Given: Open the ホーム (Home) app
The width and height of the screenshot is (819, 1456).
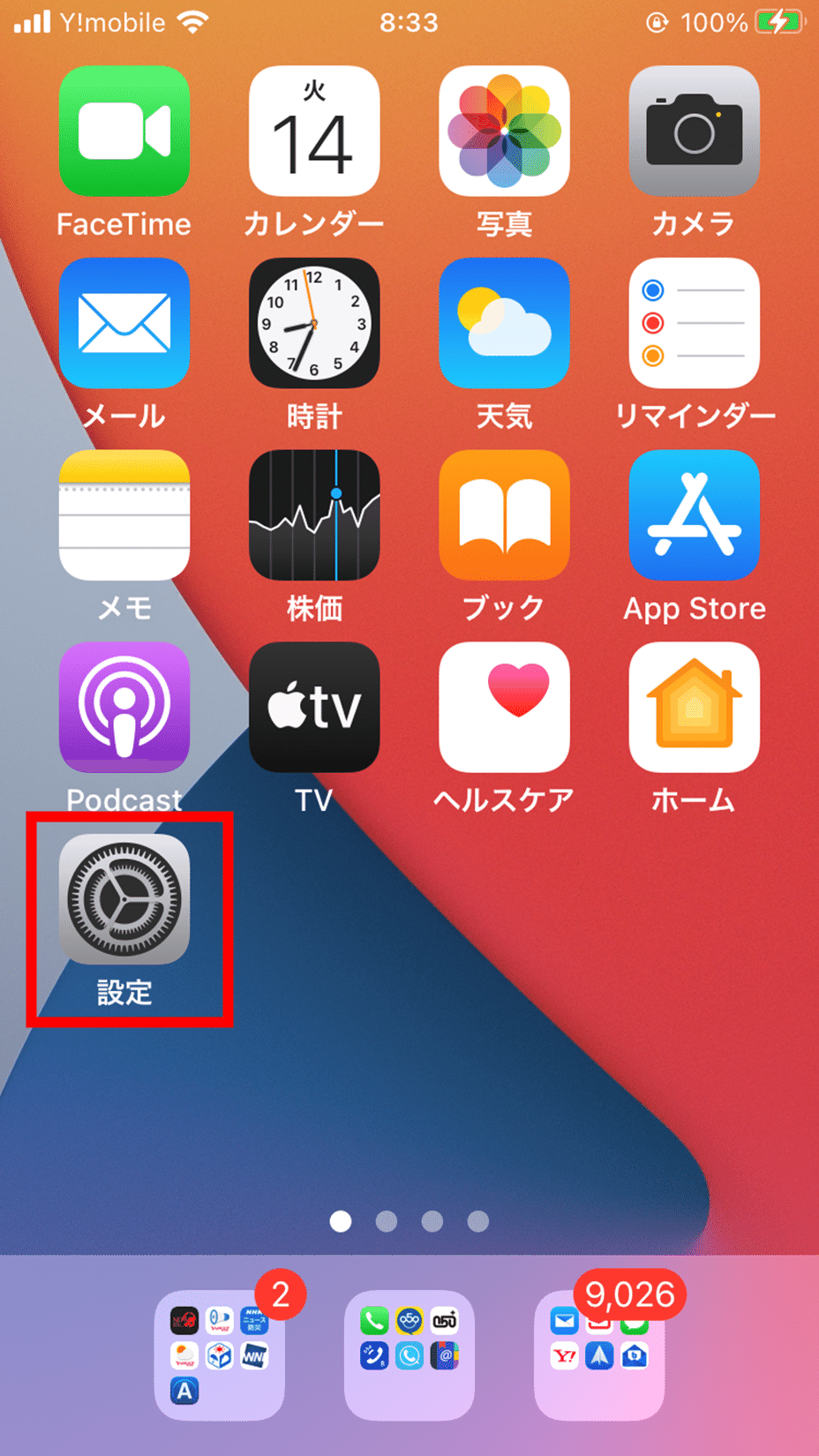Looking at the screenshot, I should [x=694, y=707].
